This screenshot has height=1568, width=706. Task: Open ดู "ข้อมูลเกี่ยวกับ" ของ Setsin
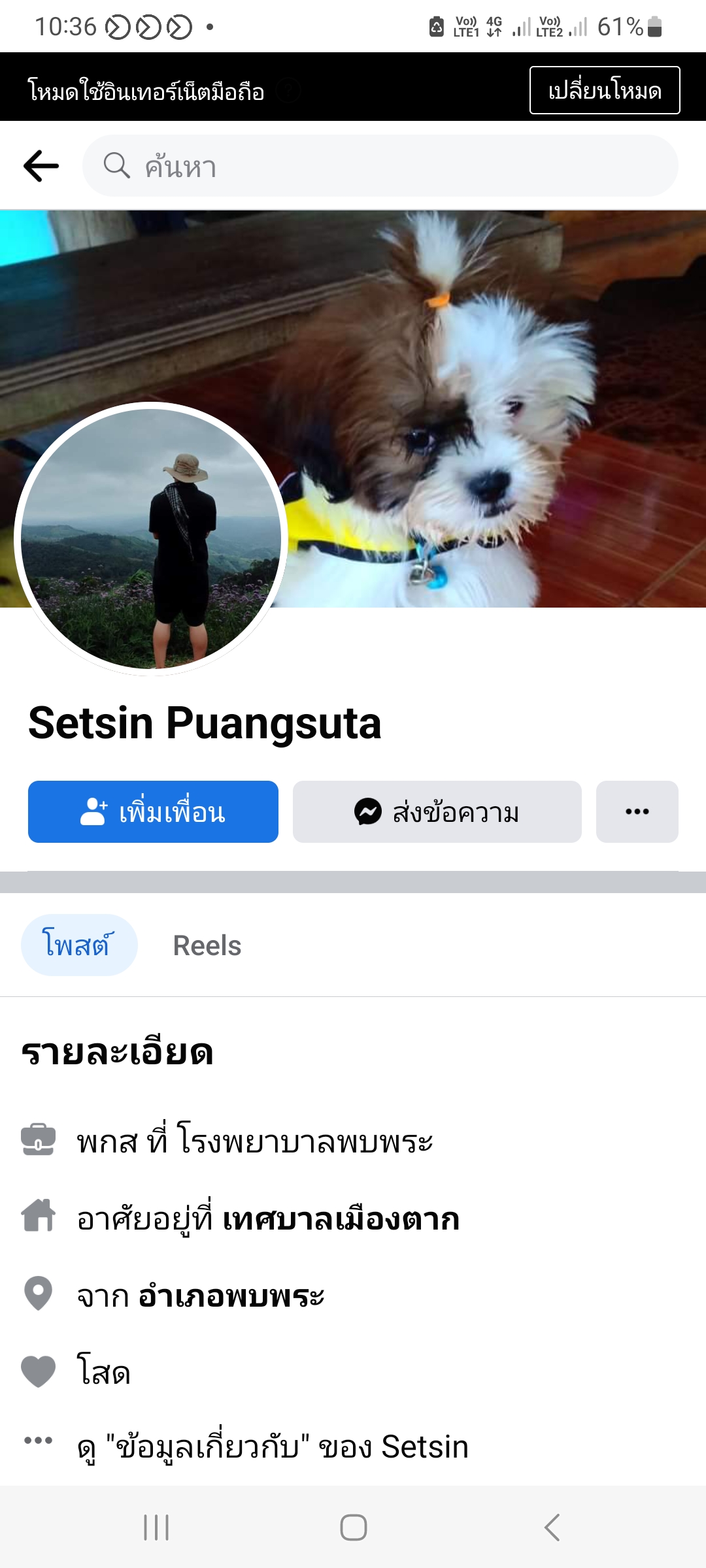point(272,1446)
